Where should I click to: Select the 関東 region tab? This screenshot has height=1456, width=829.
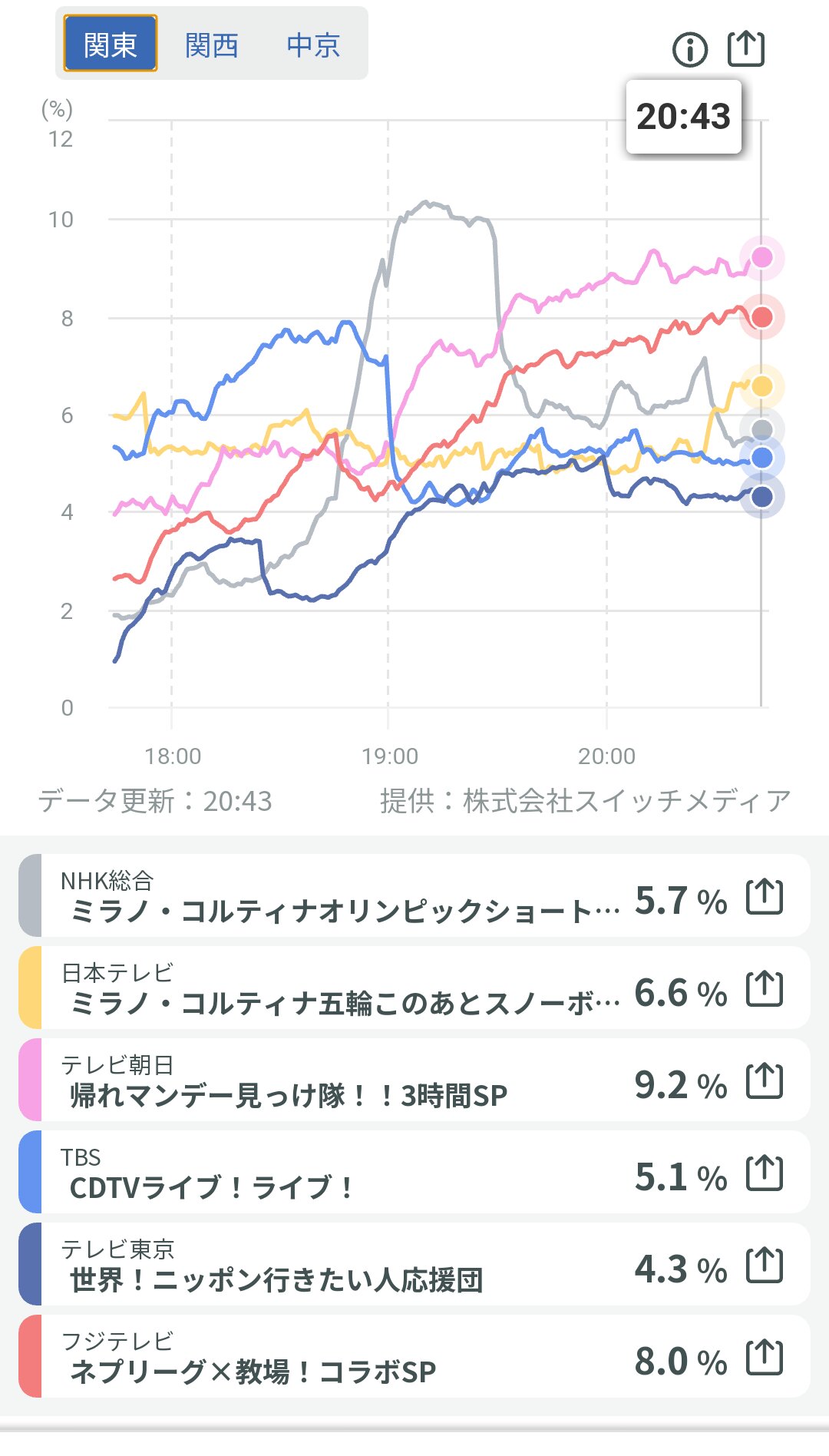tap(111, 45)
